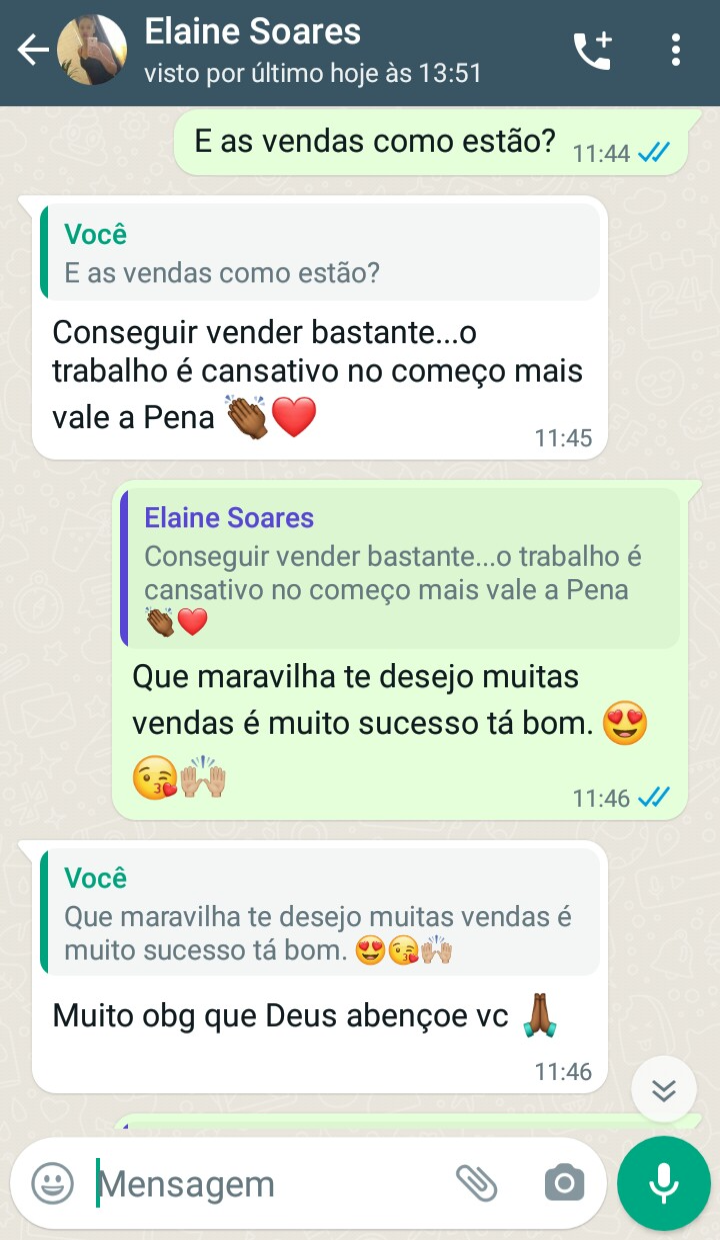Tap quoted 'E as vendas como estão?' reply

coord(320,252)
